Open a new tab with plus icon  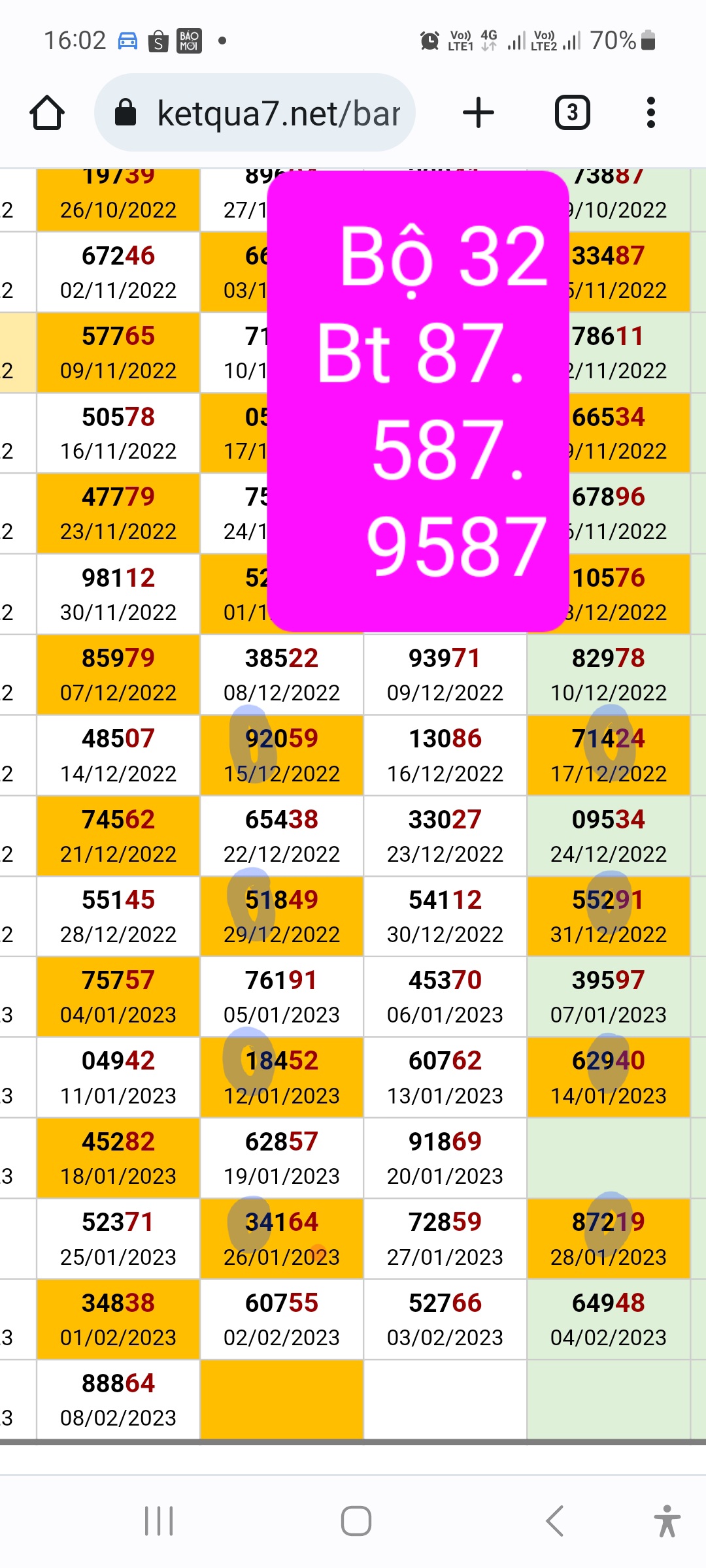(479, 113)
